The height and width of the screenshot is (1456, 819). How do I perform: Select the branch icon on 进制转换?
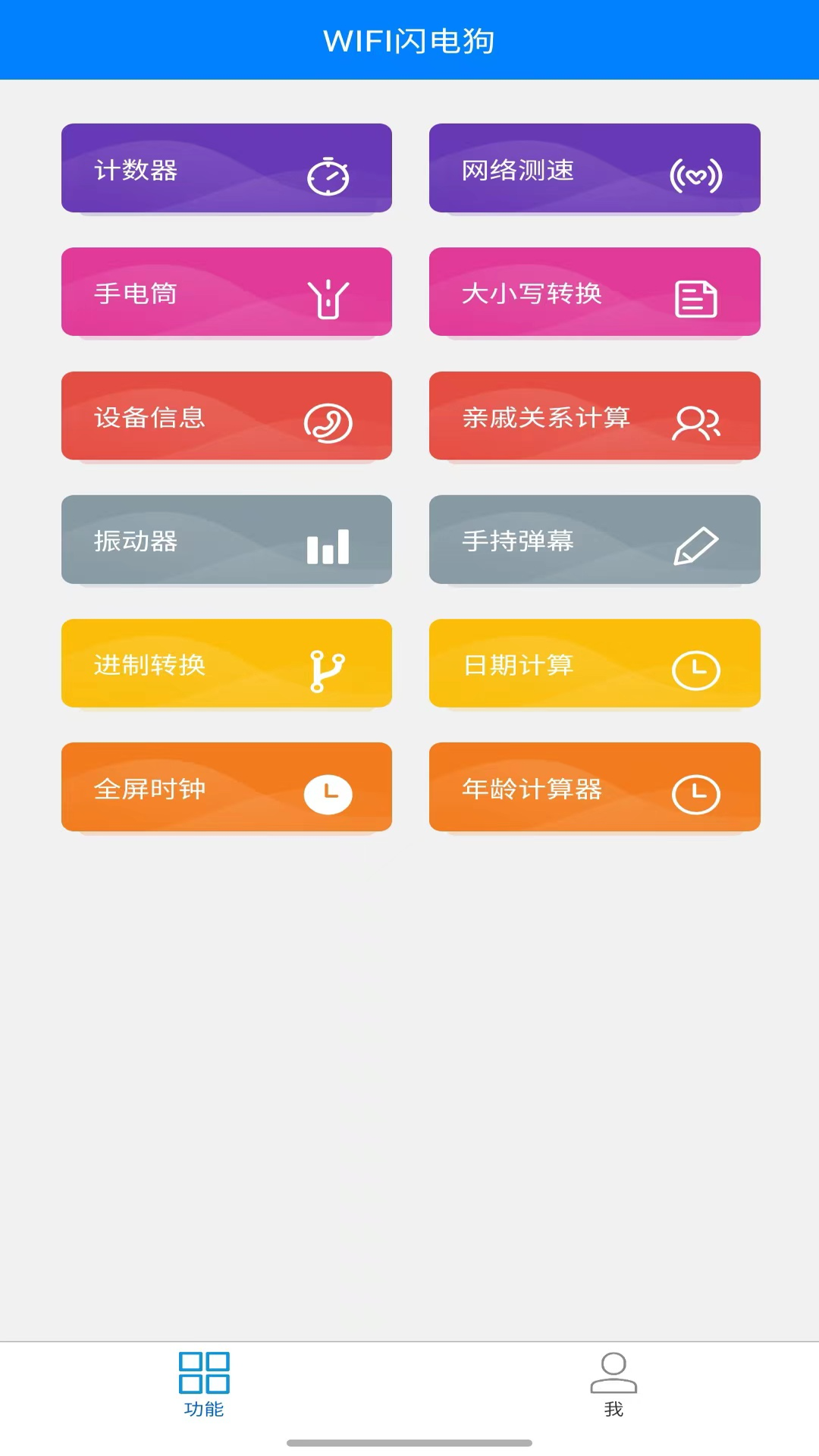click(328, 670)
